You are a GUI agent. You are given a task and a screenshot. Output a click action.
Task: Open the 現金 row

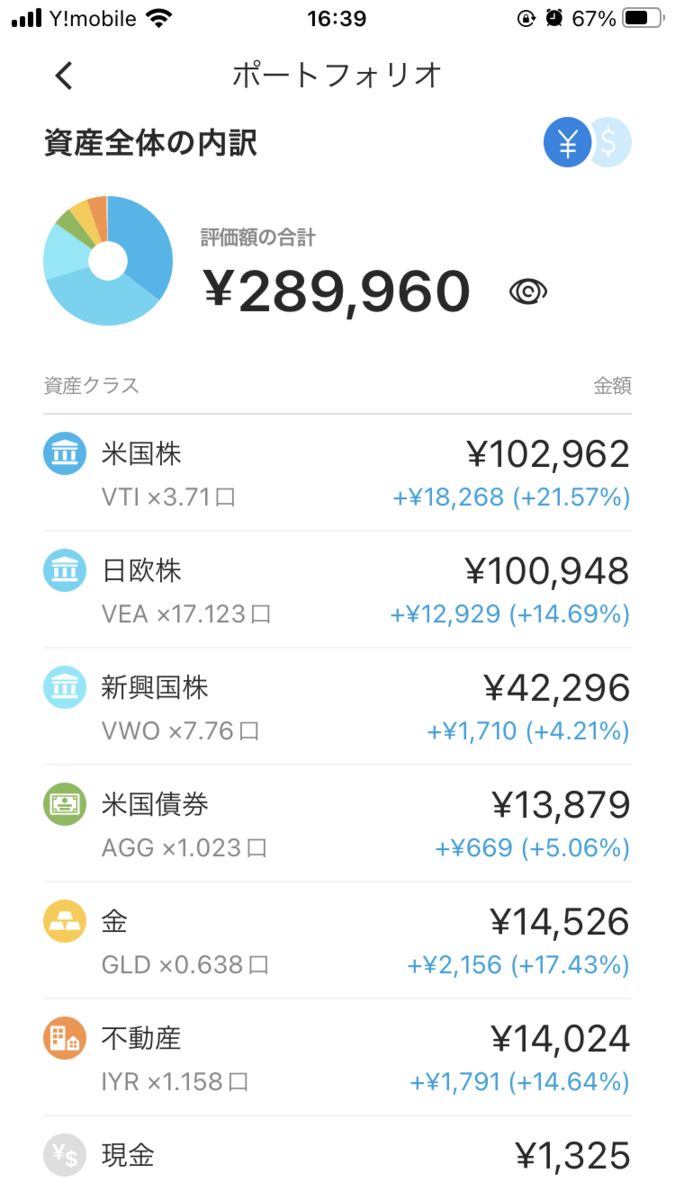[337, 1158]
